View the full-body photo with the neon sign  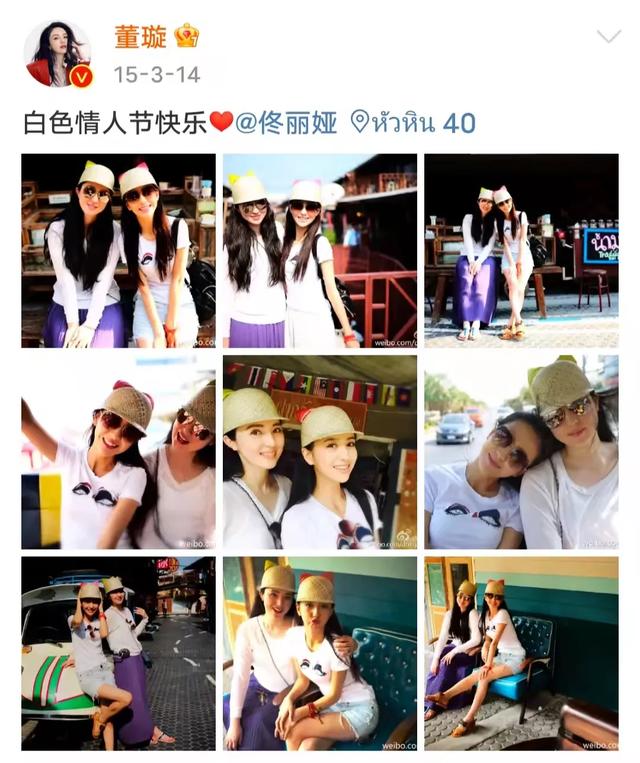point(521,250)
